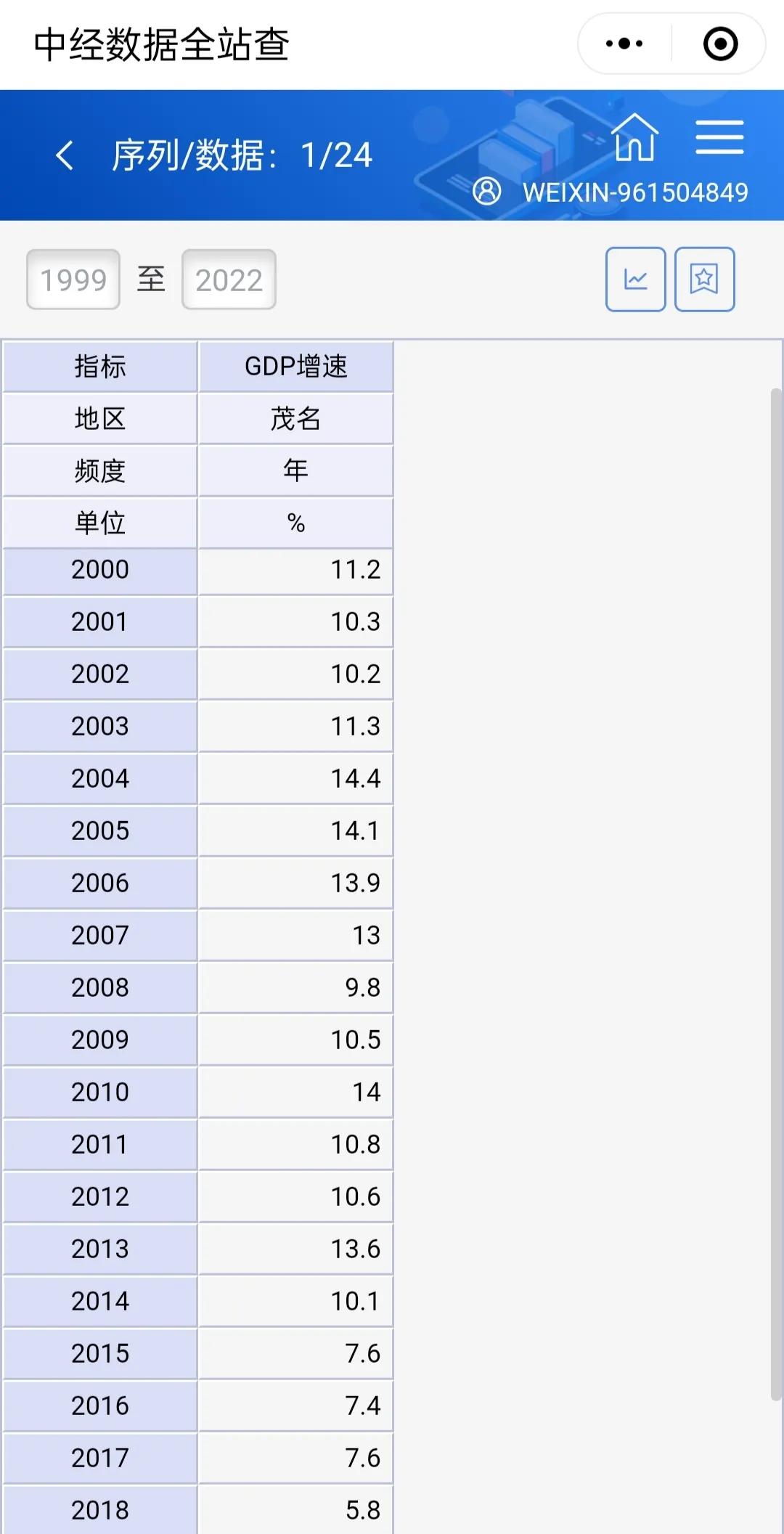
Task: Open the home icon in header
Action: (634, 137)
